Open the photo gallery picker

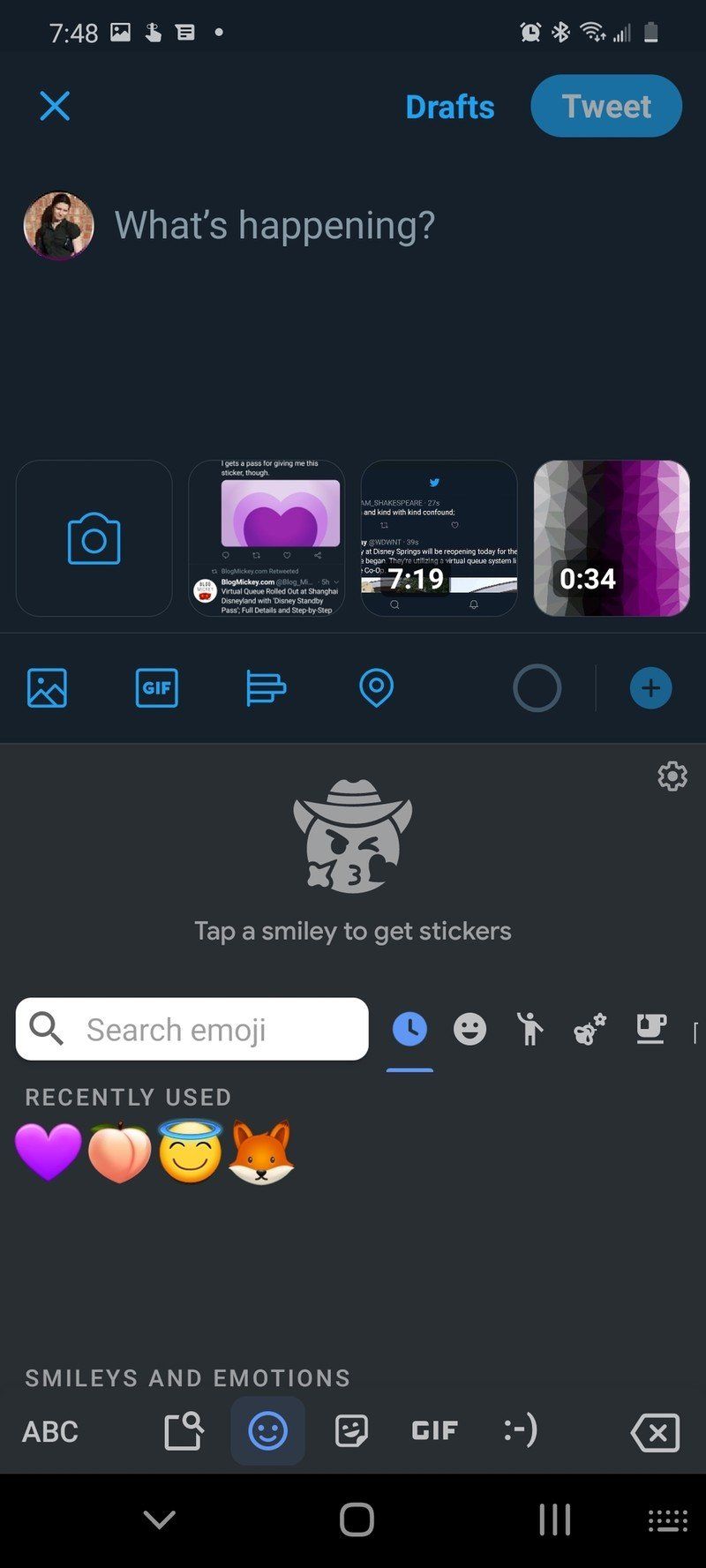tap(47, 688)
